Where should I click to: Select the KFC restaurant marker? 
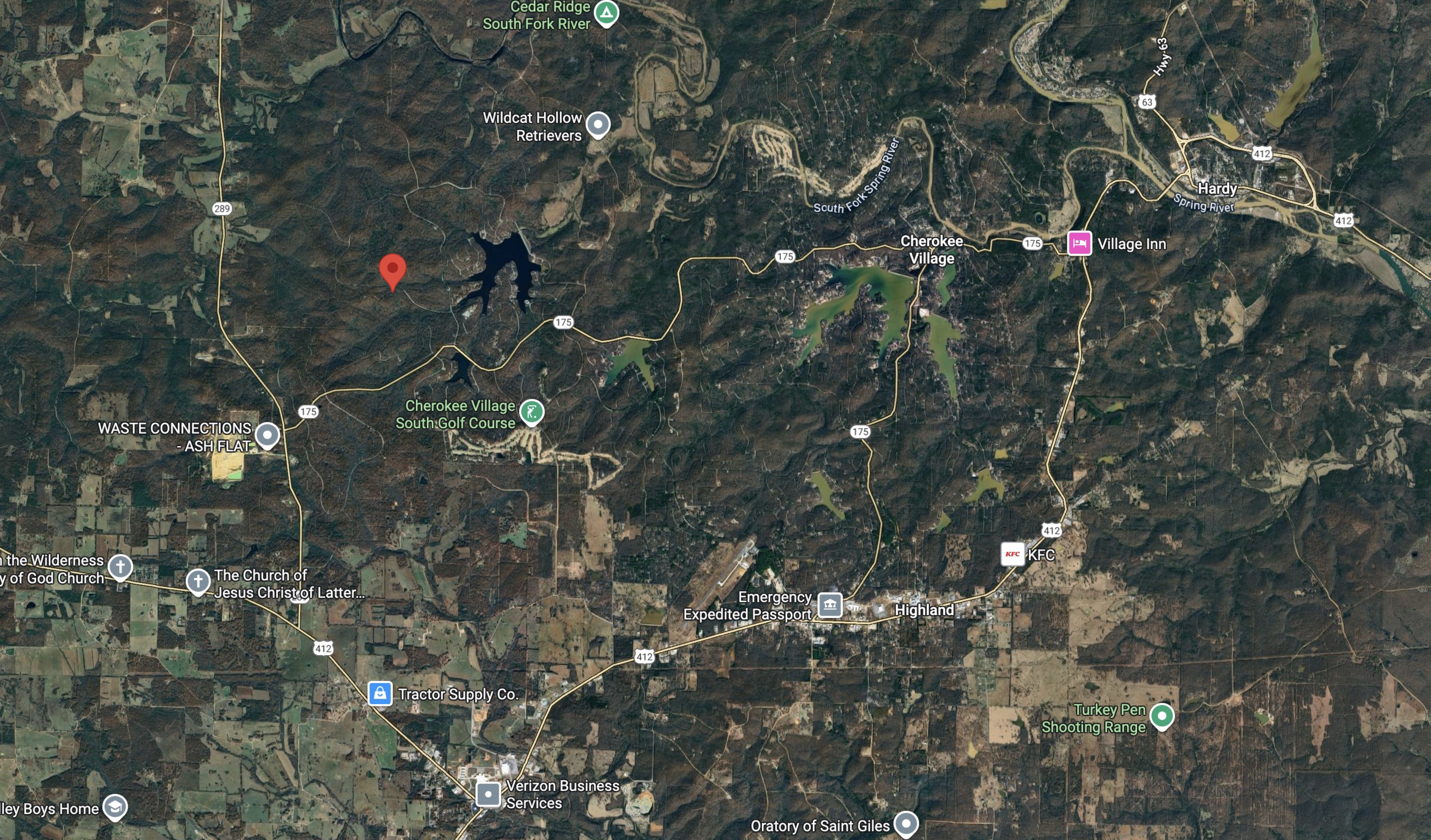point(1012,554)
